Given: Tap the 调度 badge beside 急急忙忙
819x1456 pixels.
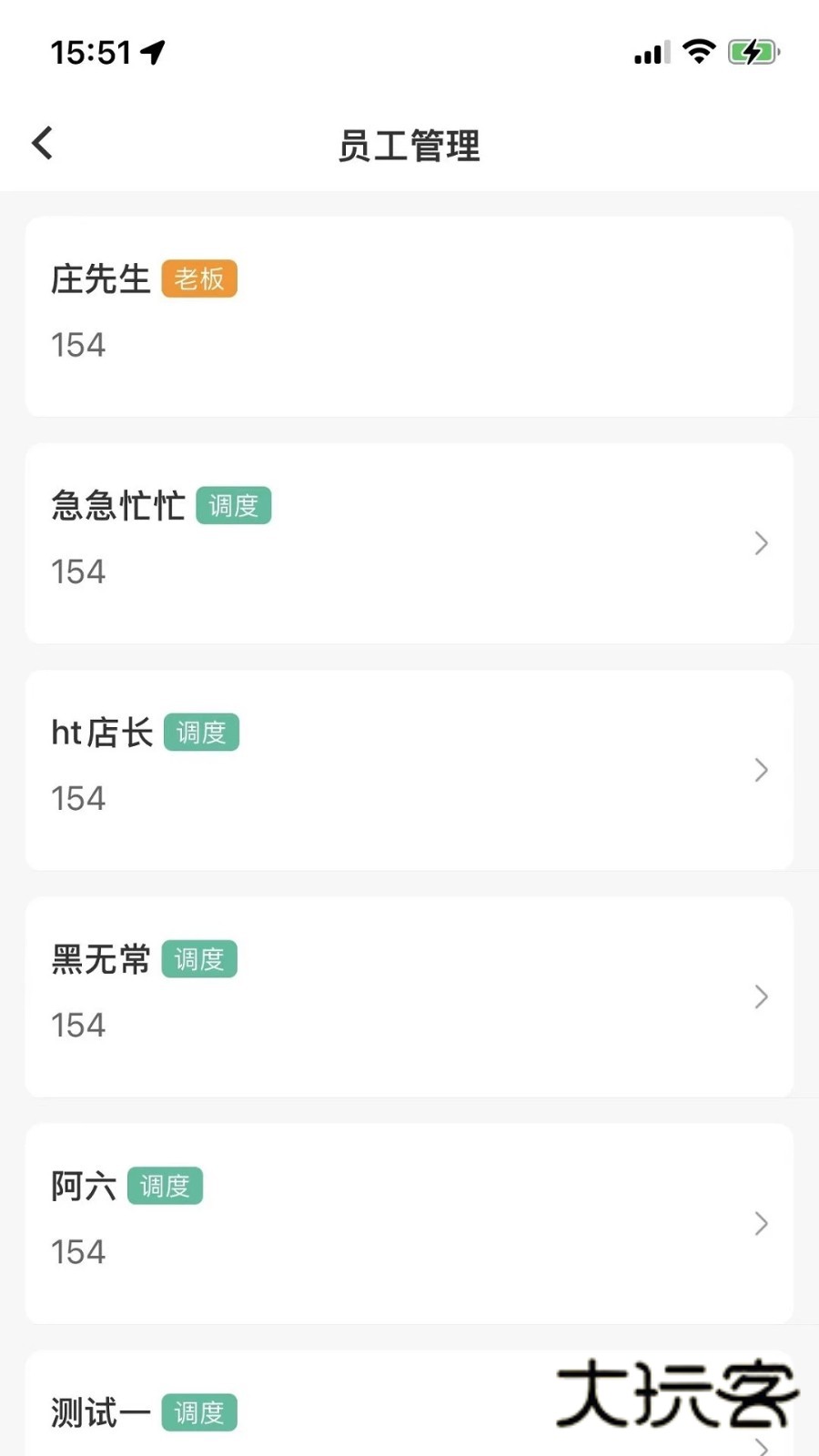Looking at the screenshot, I should [x=233, y=505].
